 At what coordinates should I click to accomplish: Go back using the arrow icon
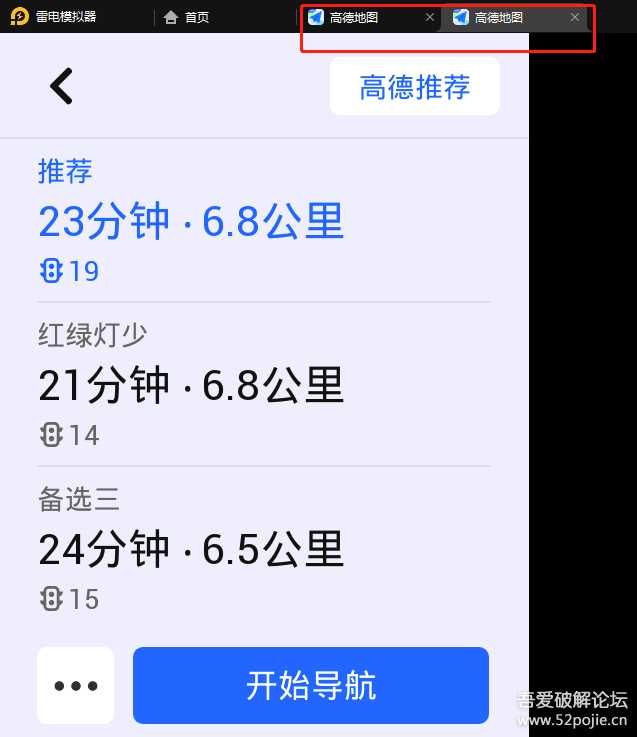click(62, 86)
